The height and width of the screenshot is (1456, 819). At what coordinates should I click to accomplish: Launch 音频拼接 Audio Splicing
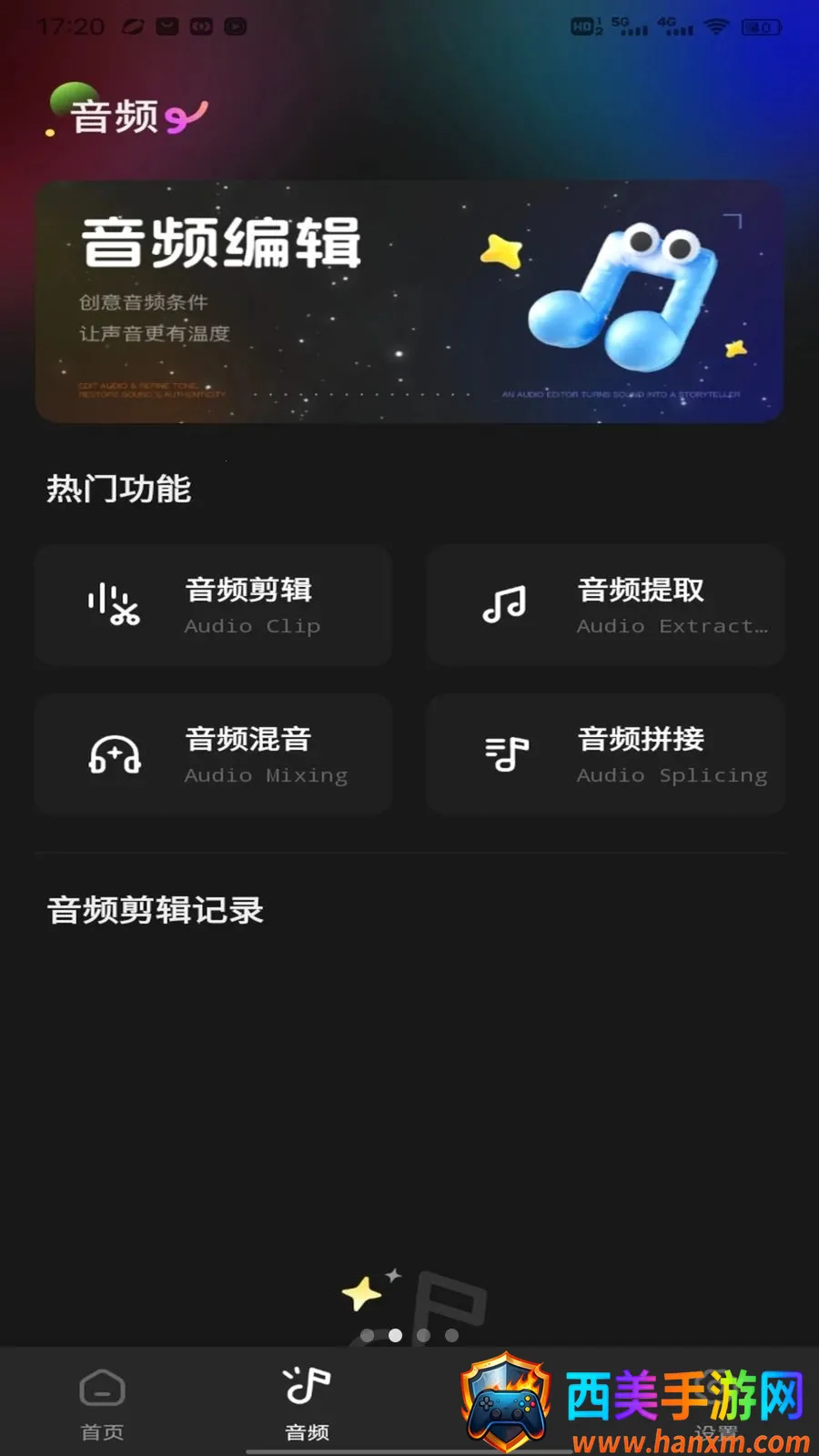point(606,754)
